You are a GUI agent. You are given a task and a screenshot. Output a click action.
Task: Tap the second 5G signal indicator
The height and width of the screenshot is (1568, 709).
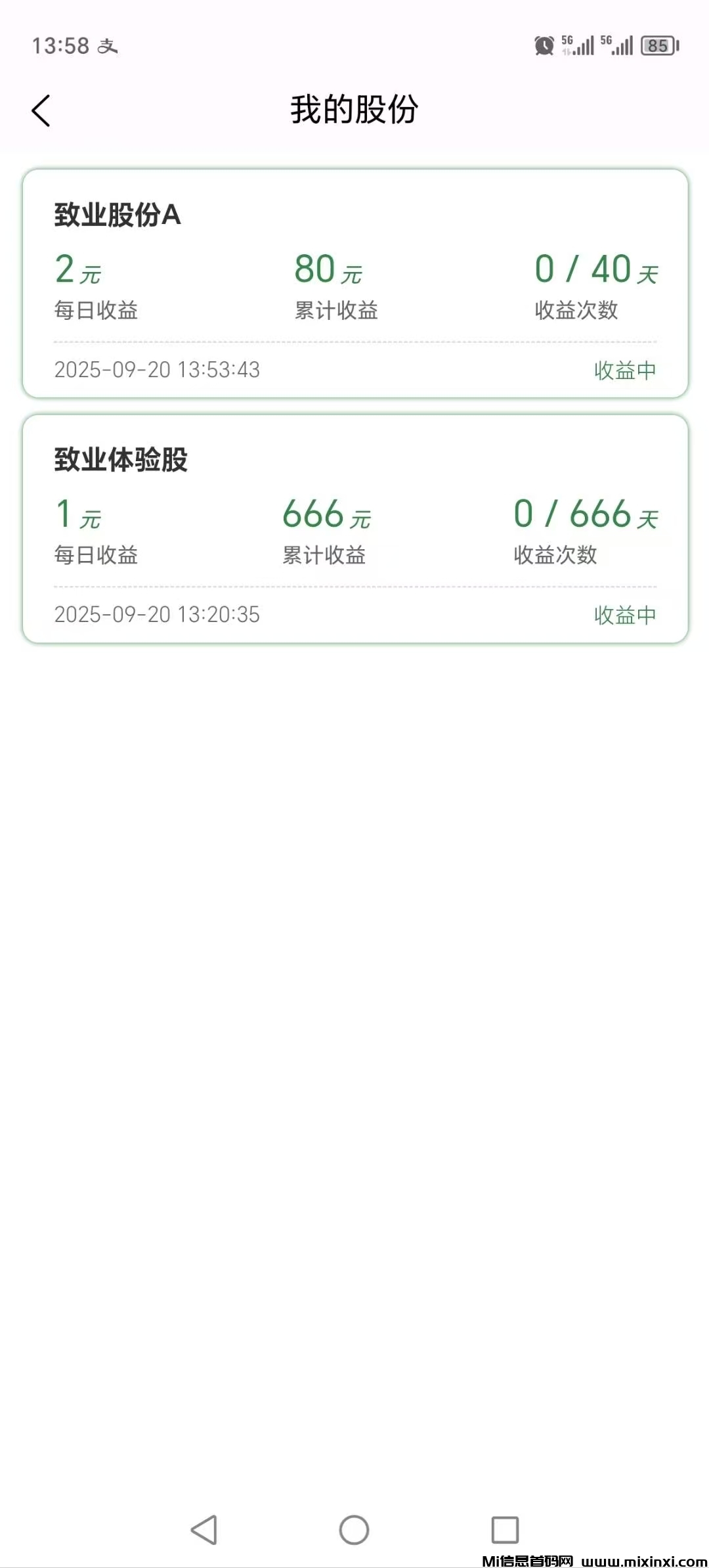(x=617, y=46)
